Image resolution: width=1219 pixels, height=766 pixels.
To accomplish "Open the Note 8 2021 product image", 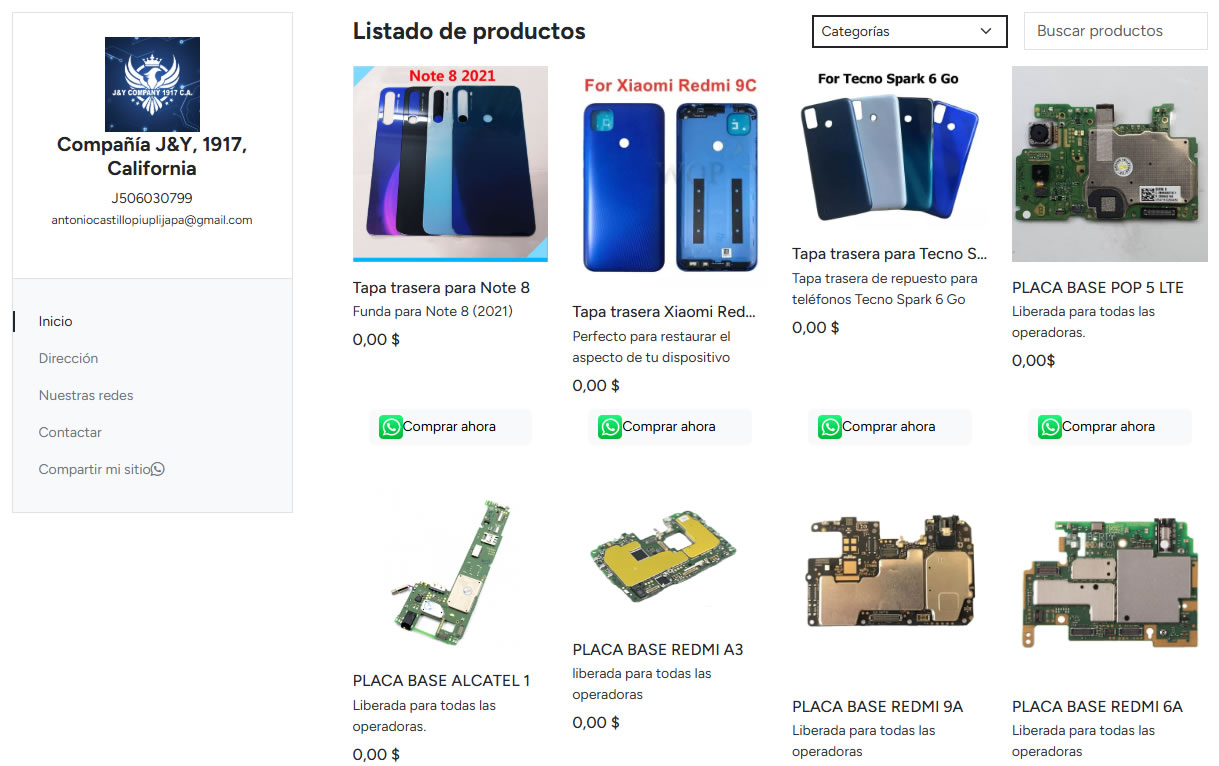I will pos(450,164).
